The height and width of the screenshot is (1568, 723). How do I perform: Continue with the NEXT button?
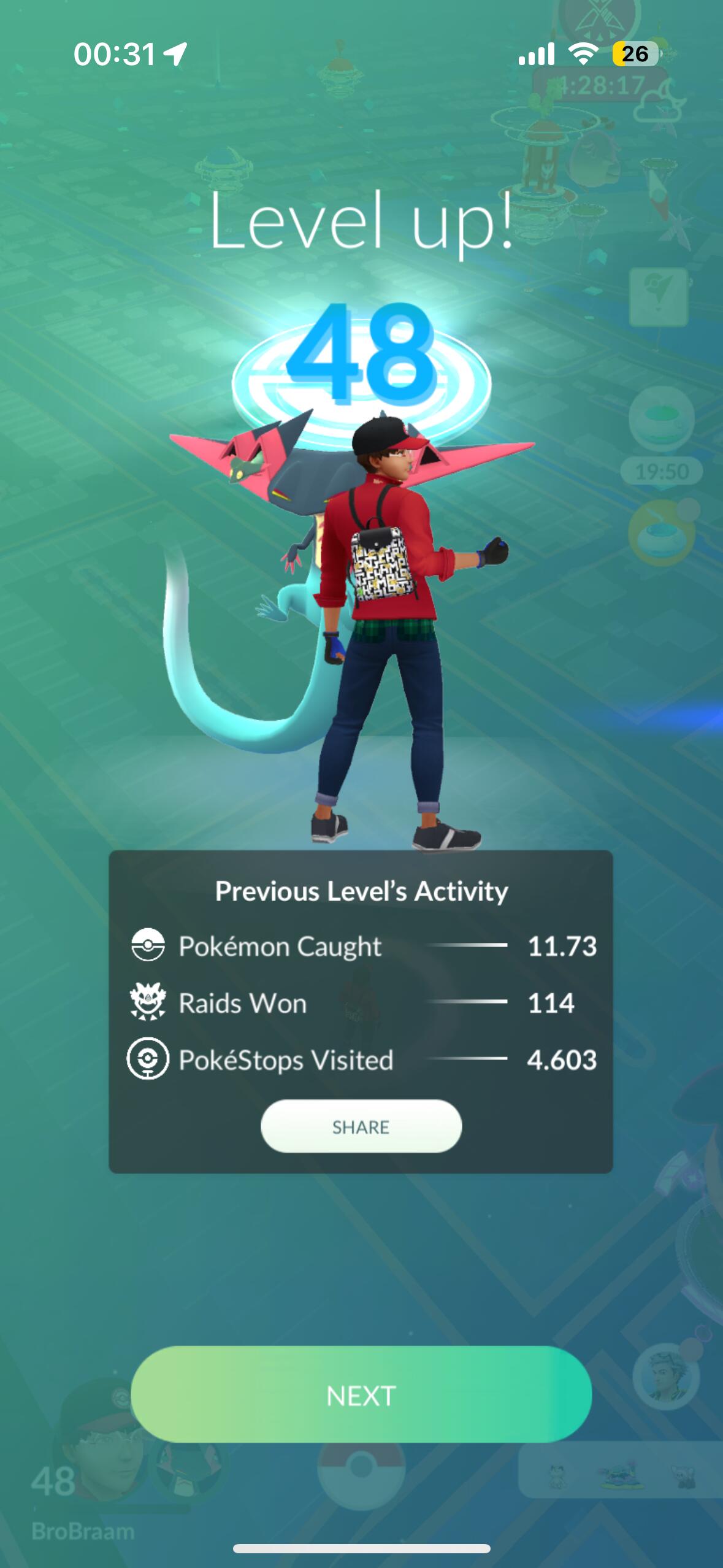pos(361,1396)
